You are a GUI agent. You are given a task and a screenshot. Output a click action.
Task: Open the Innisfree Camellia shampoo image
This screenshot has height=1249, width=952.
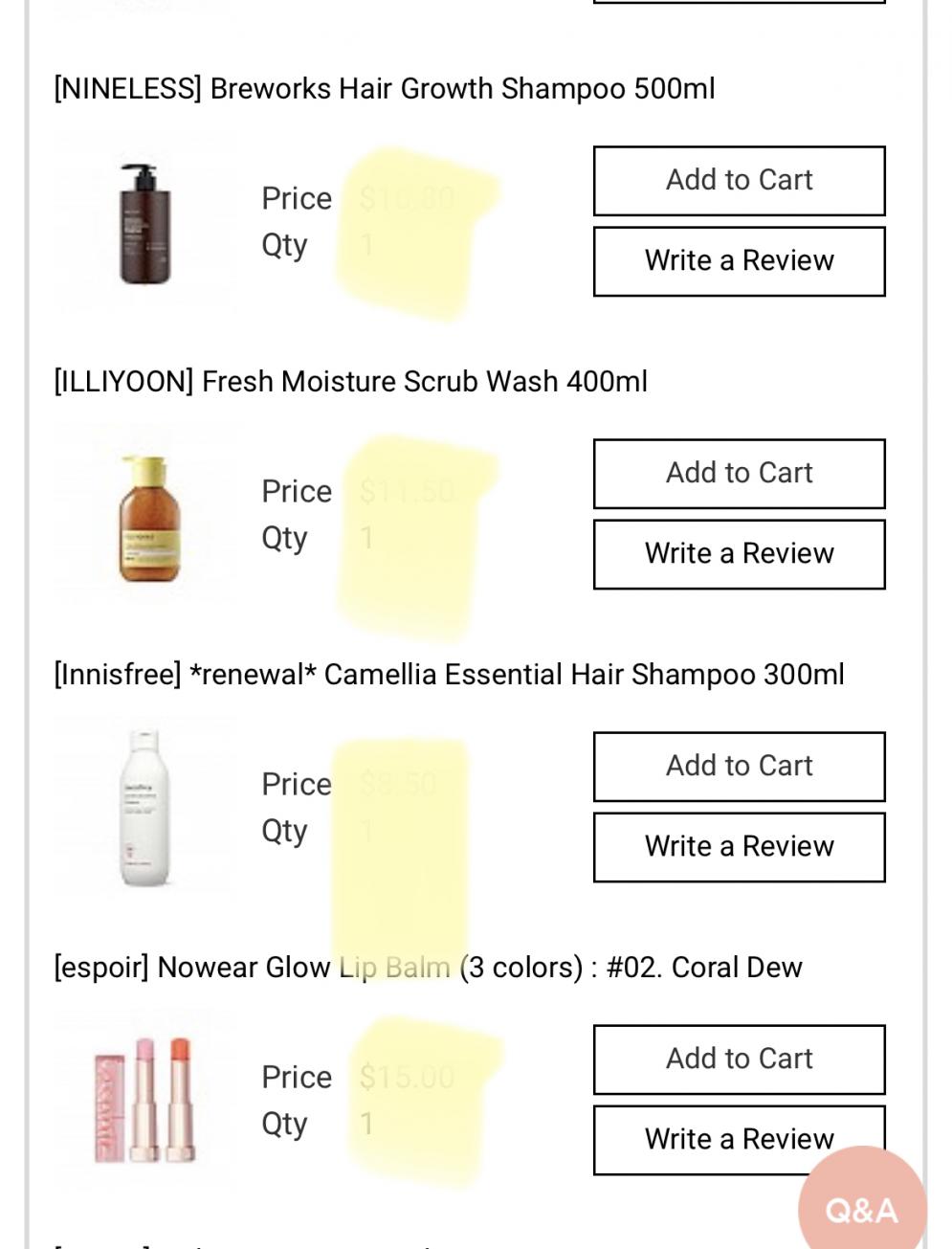(x=145, y=810)
